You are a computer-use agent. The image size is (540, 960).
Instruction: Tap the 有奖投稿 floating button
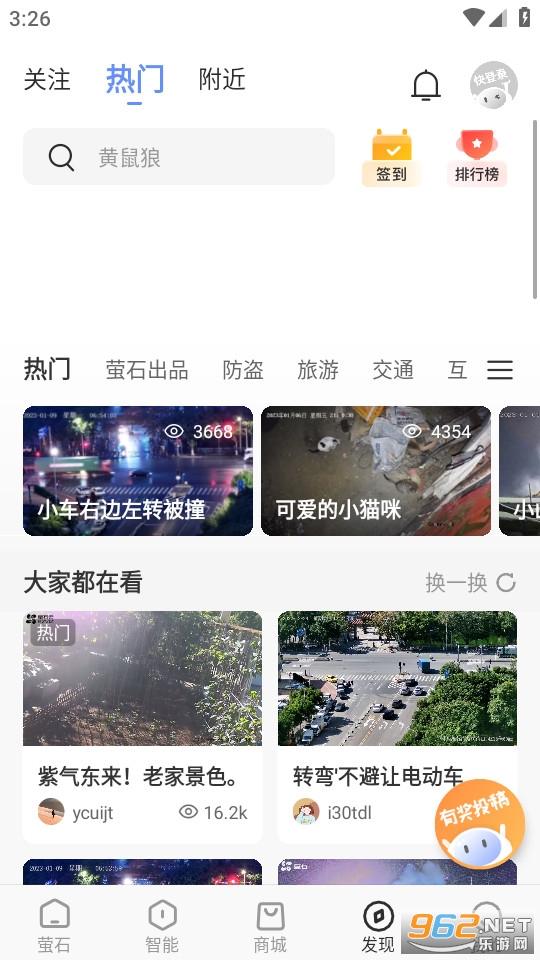479,823
